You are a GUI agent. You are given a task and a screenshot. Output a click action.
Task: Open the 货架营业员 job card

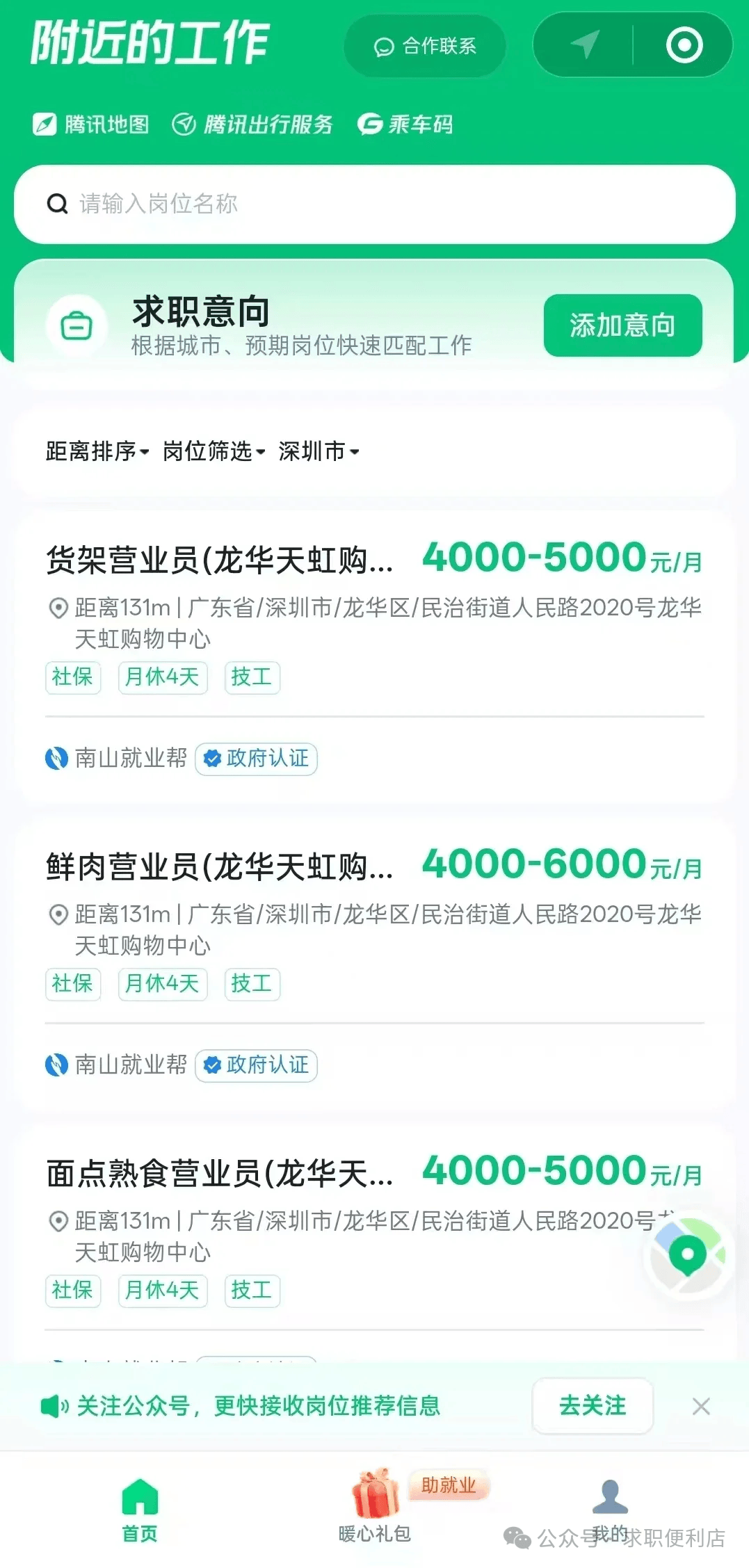[220, 560]
